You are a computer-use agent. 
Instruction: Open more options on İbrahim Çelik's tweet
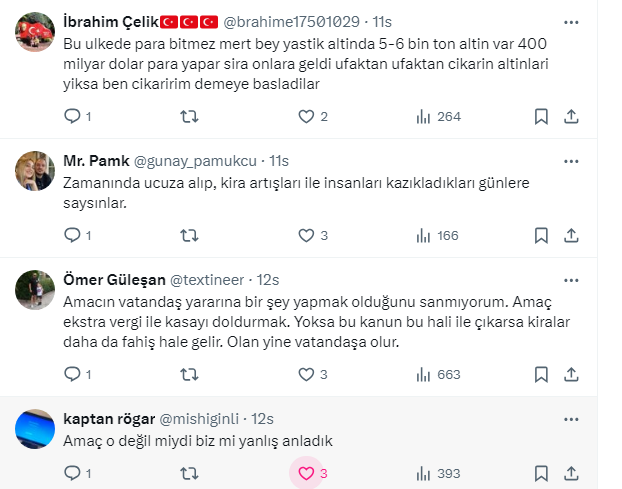click(x=571, y=21)
